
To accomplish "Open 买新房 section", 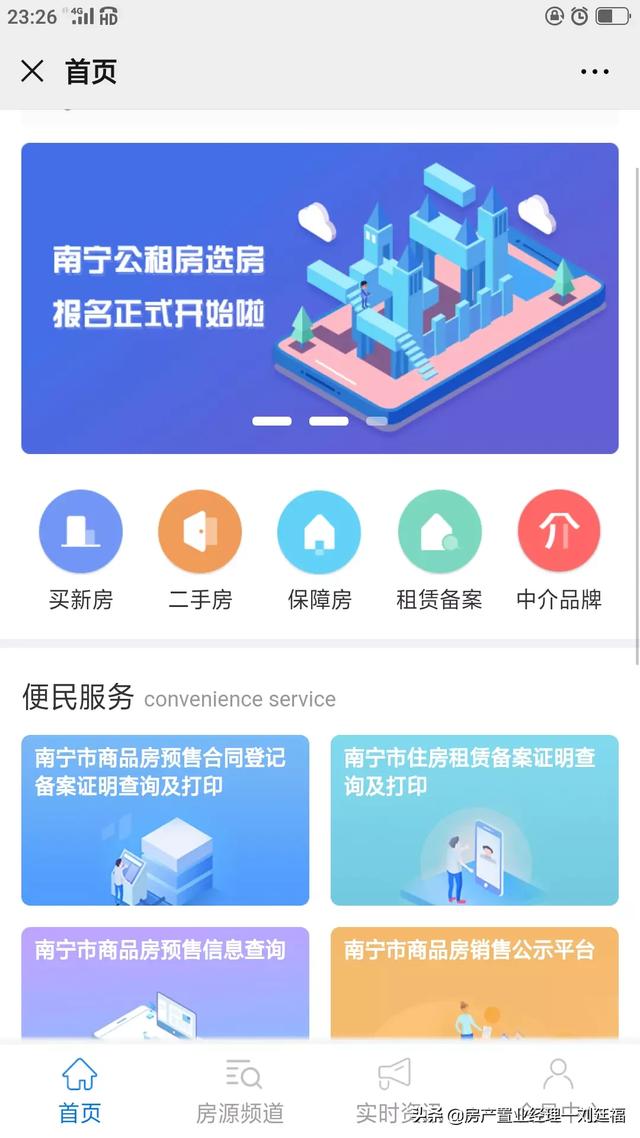I will [x=81, y=551].
